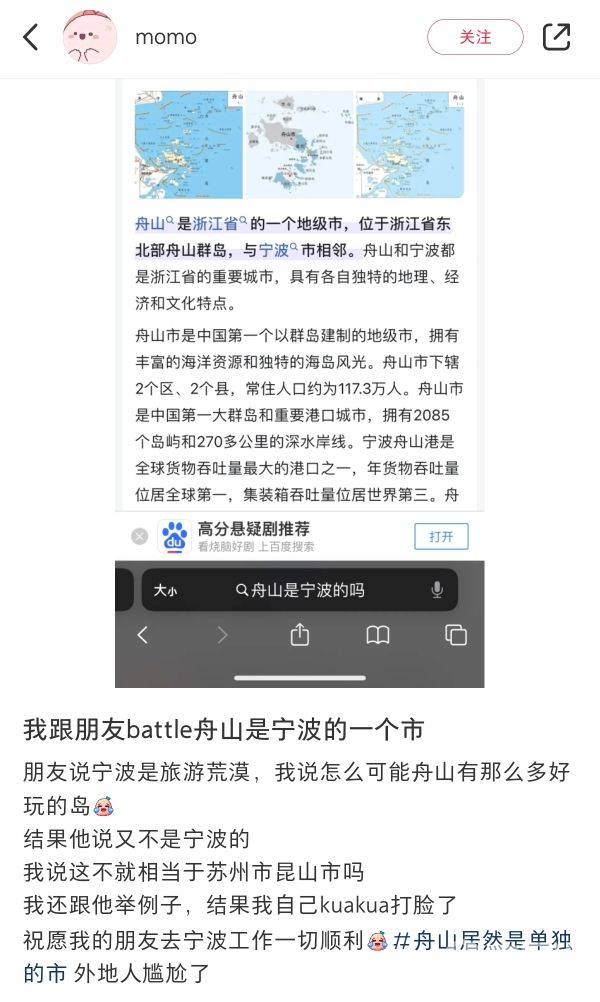Screen dimensions: 600x1002
Task: Follow momo with the 关注 button
Action: click(475, 37)
